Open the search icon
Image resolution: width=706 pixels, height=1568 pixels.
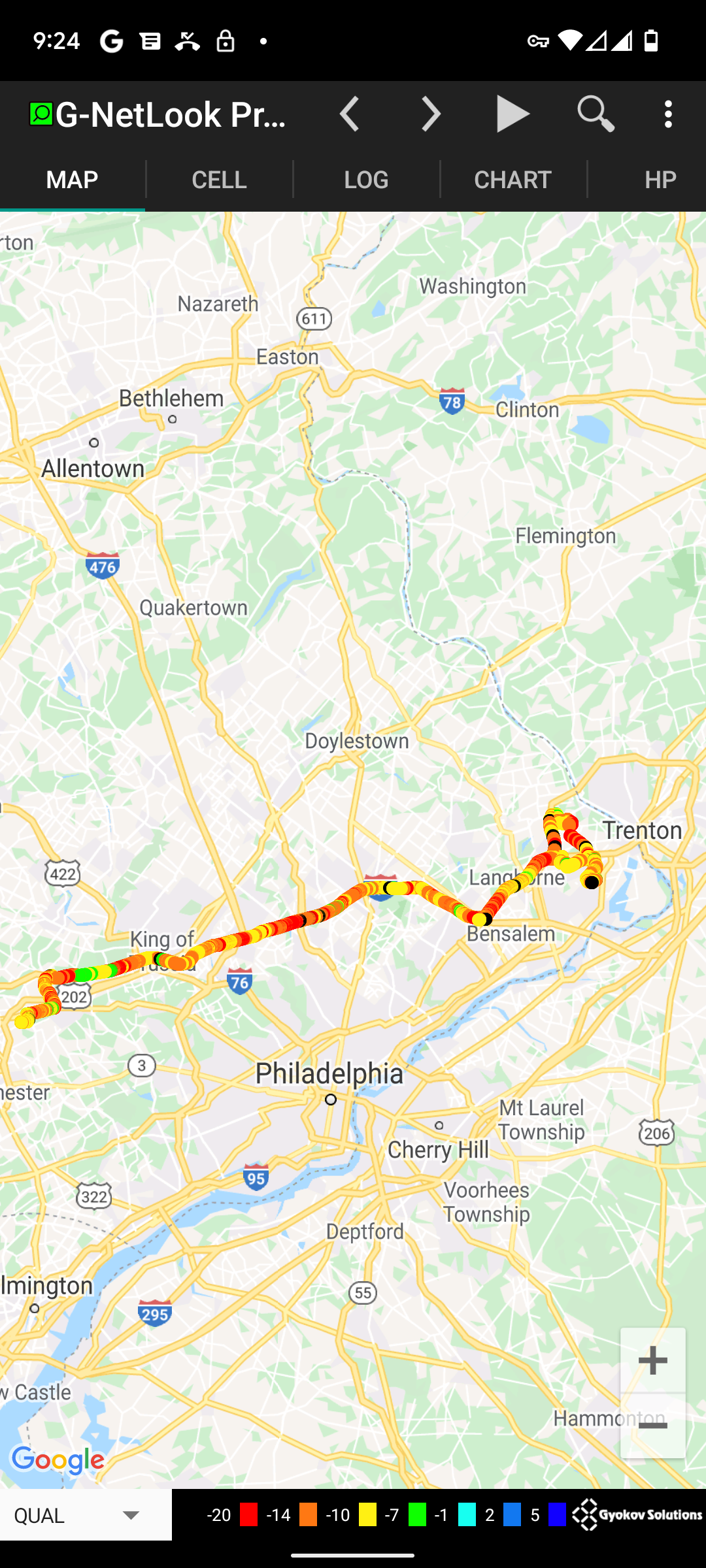click(596, 114)
